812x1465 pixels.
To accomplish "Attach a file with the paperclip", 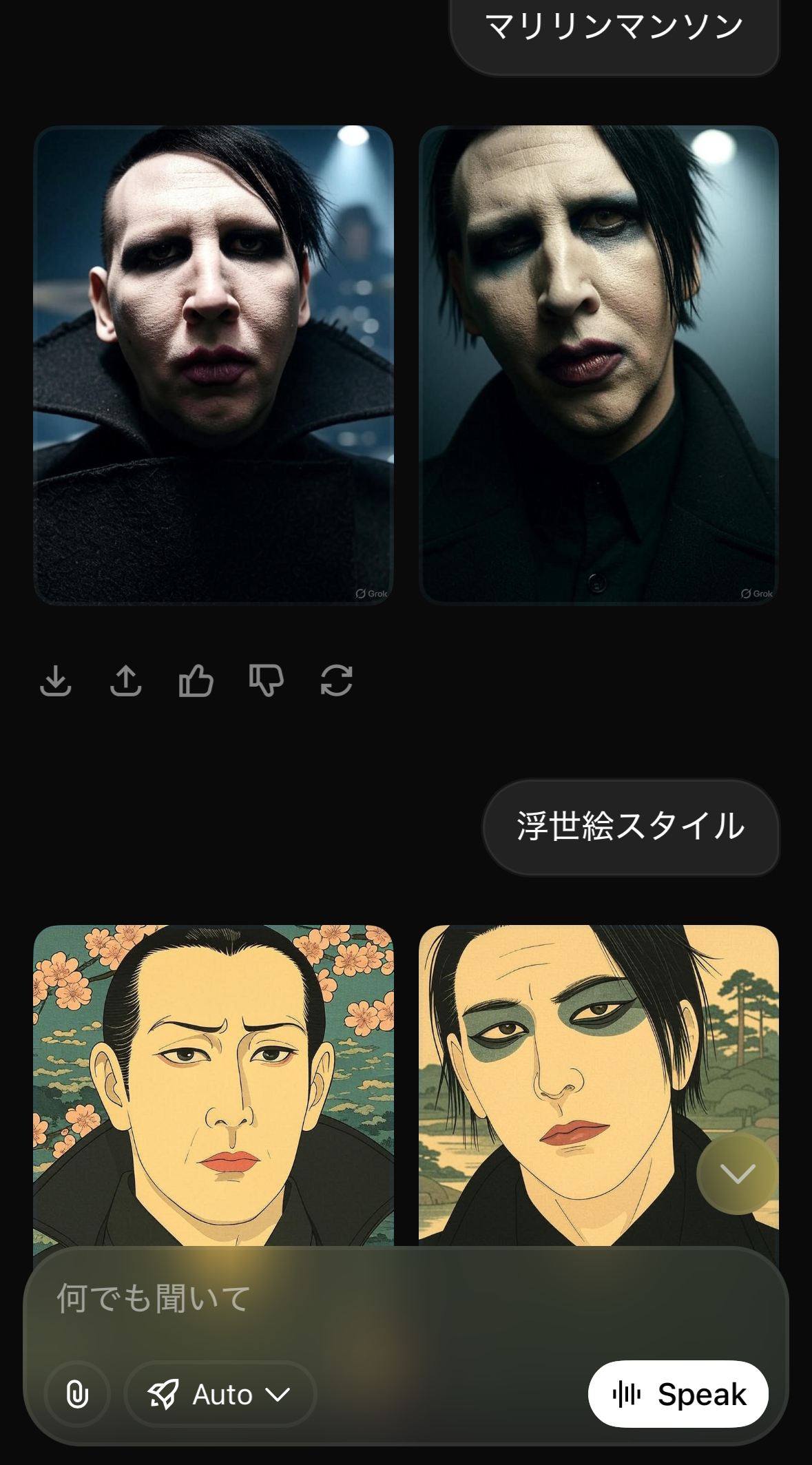I will [x=77, y=1394].
